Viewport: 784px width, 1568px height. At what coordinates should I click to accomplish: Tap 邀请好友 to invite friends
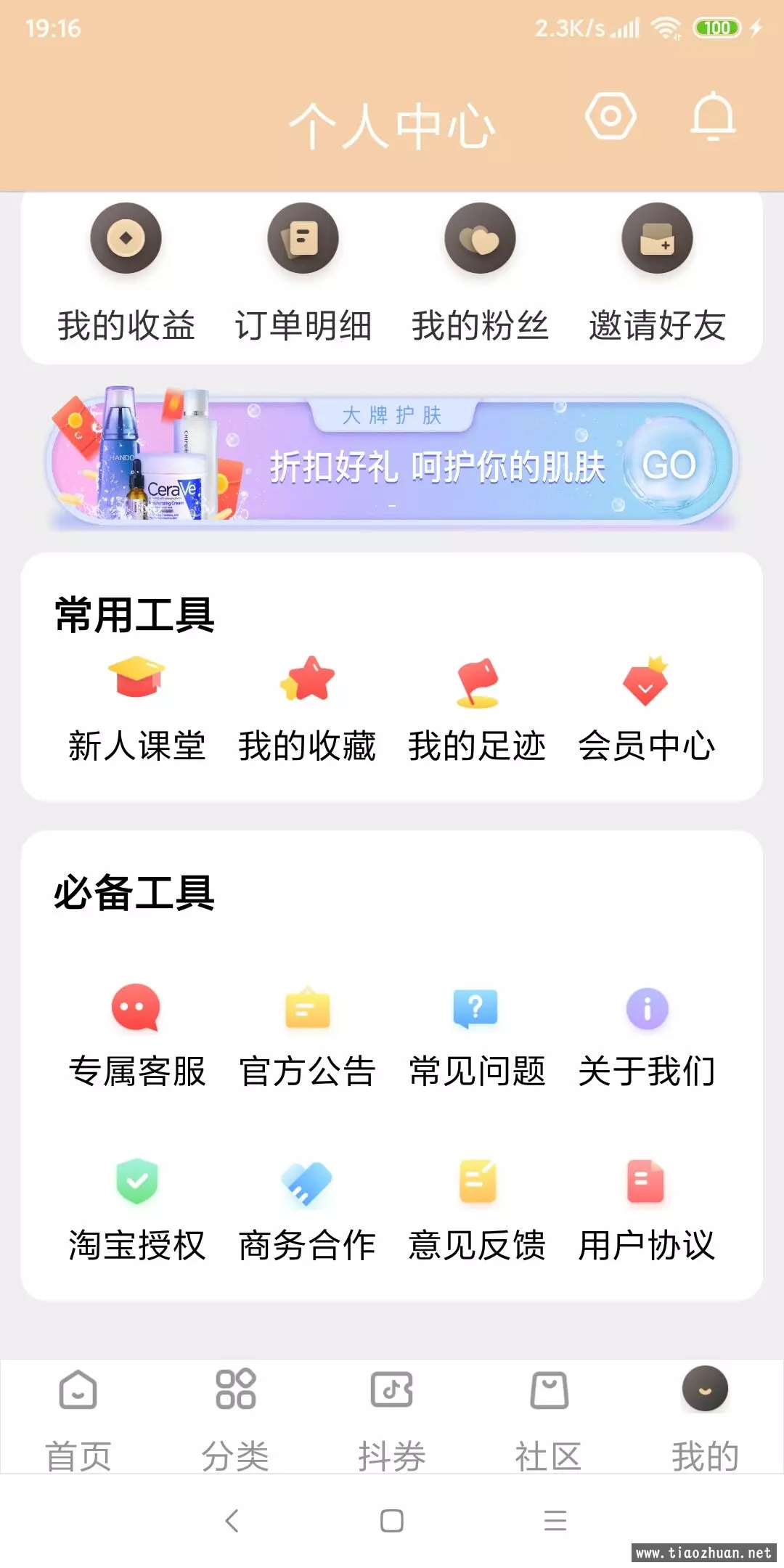pos(657,273)
